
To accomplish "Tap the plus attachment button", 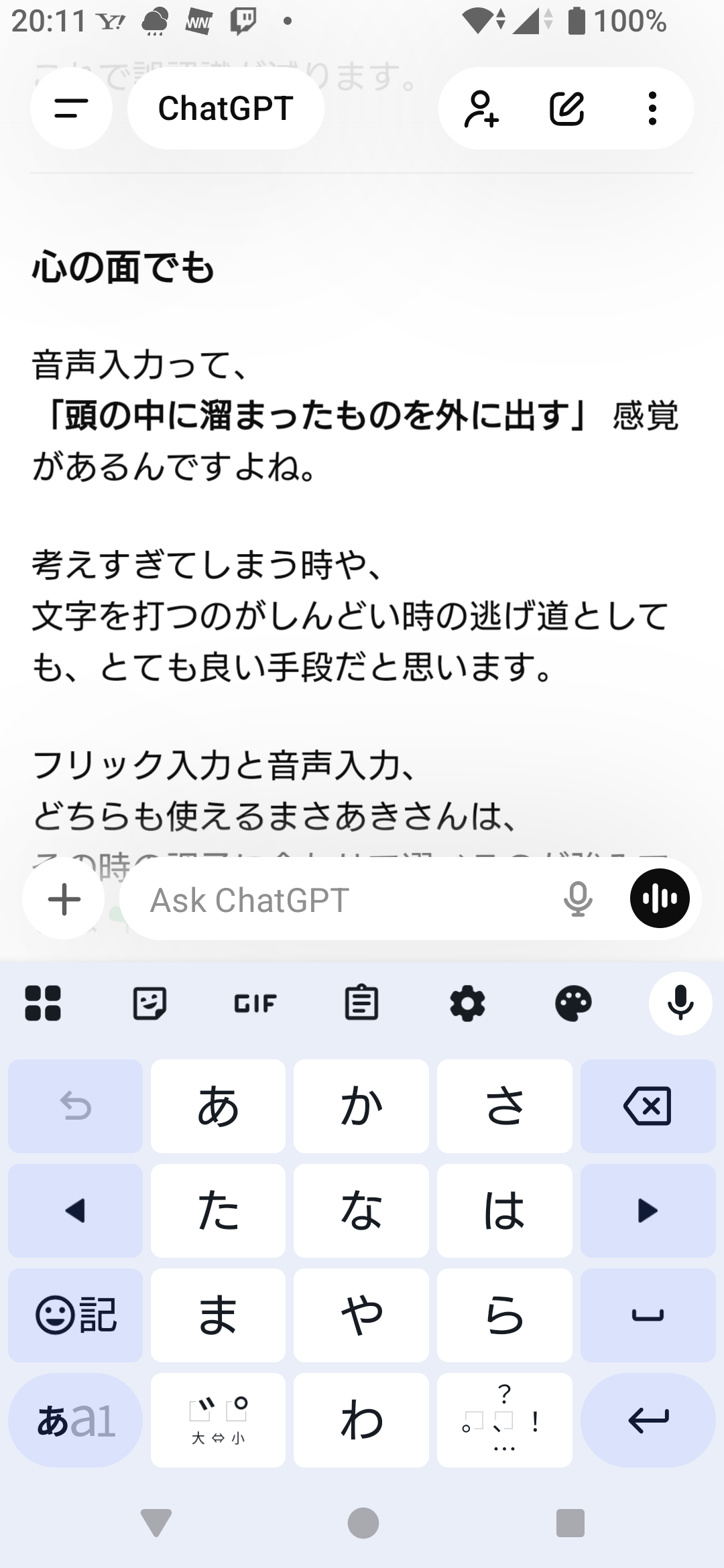I will click(64, 899).
